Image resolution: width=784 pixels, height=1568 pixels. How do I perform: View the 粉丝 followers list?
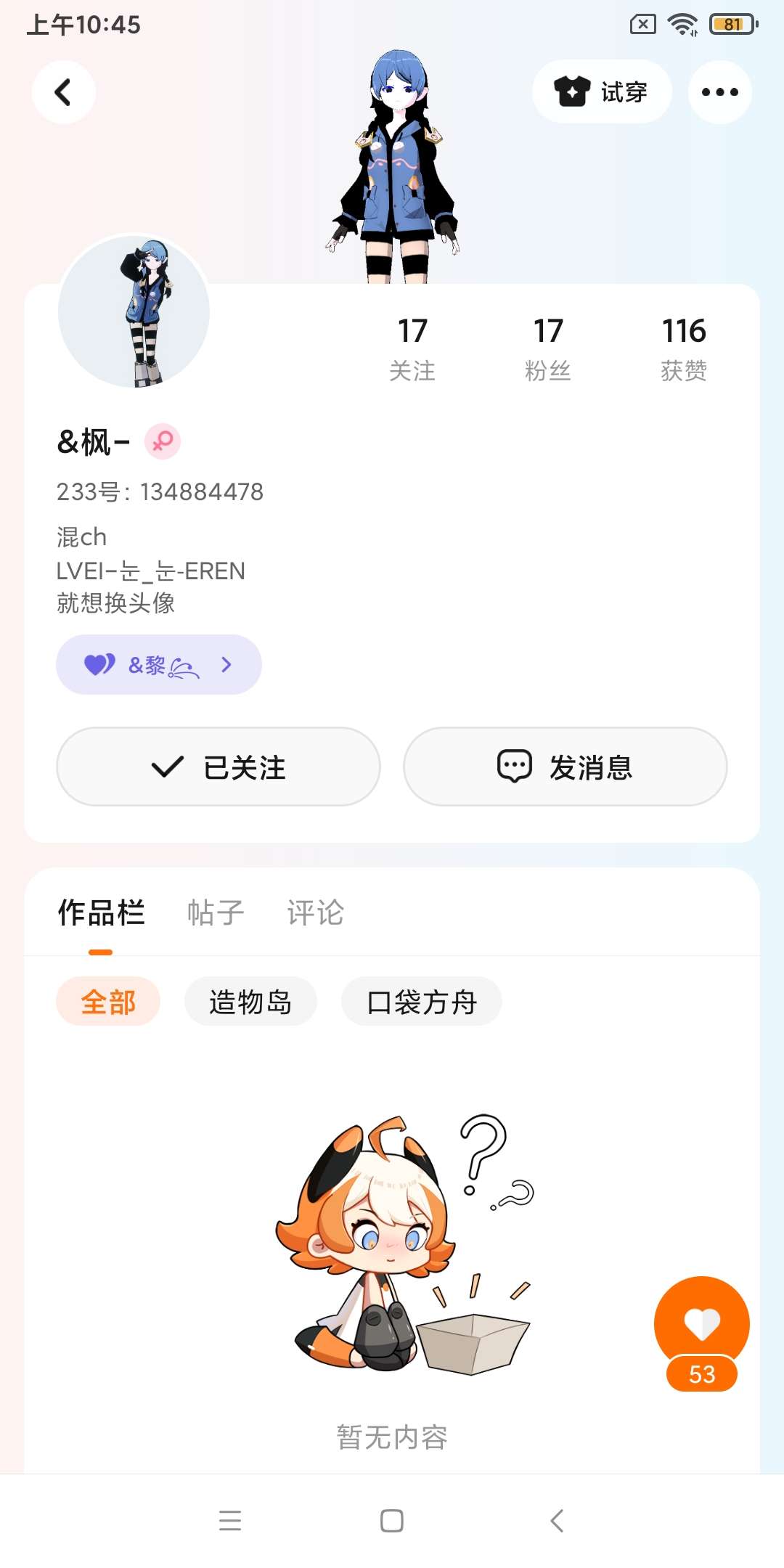(x=548, y=348)
